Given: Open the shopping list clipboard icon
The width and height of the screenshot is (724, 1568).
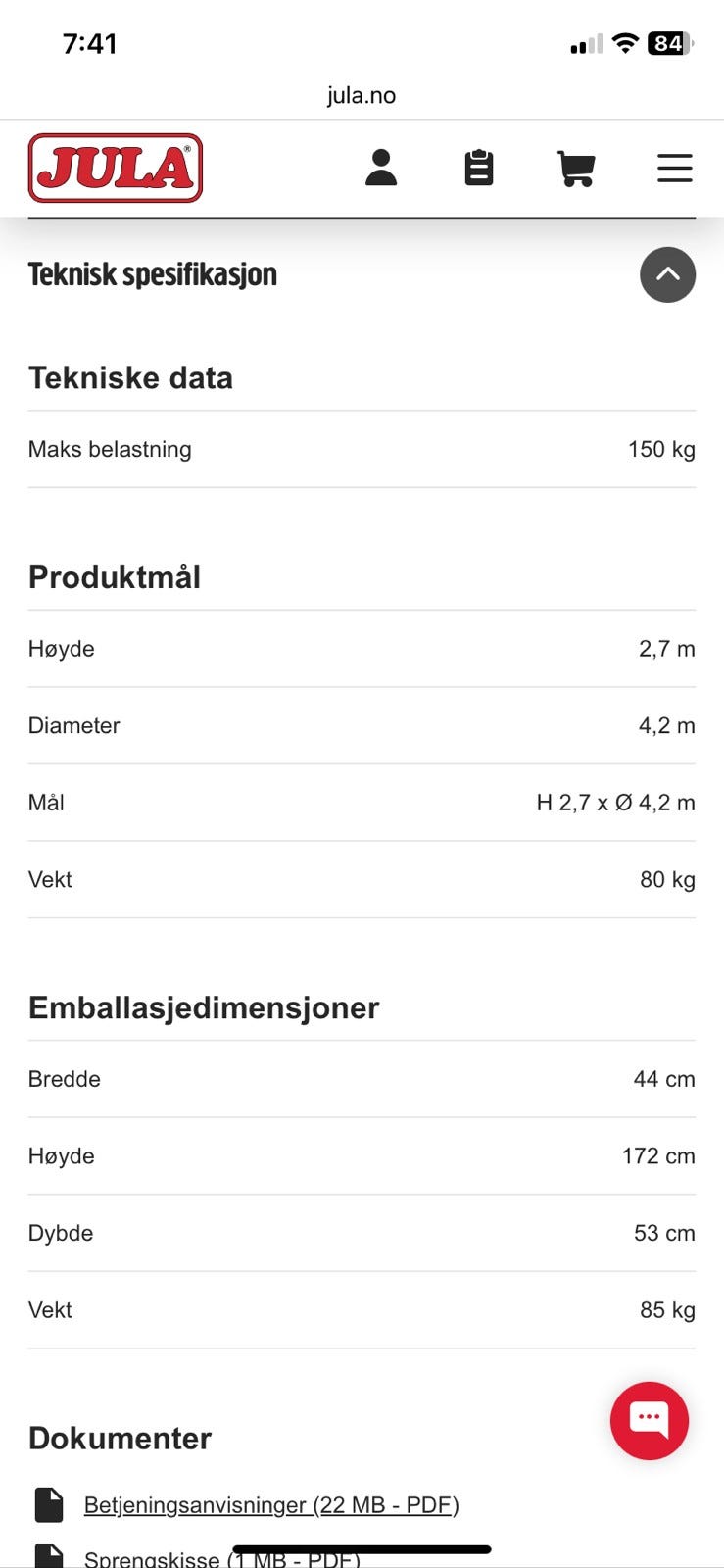Looking at the screenshot, I should (x=478, y=168).
